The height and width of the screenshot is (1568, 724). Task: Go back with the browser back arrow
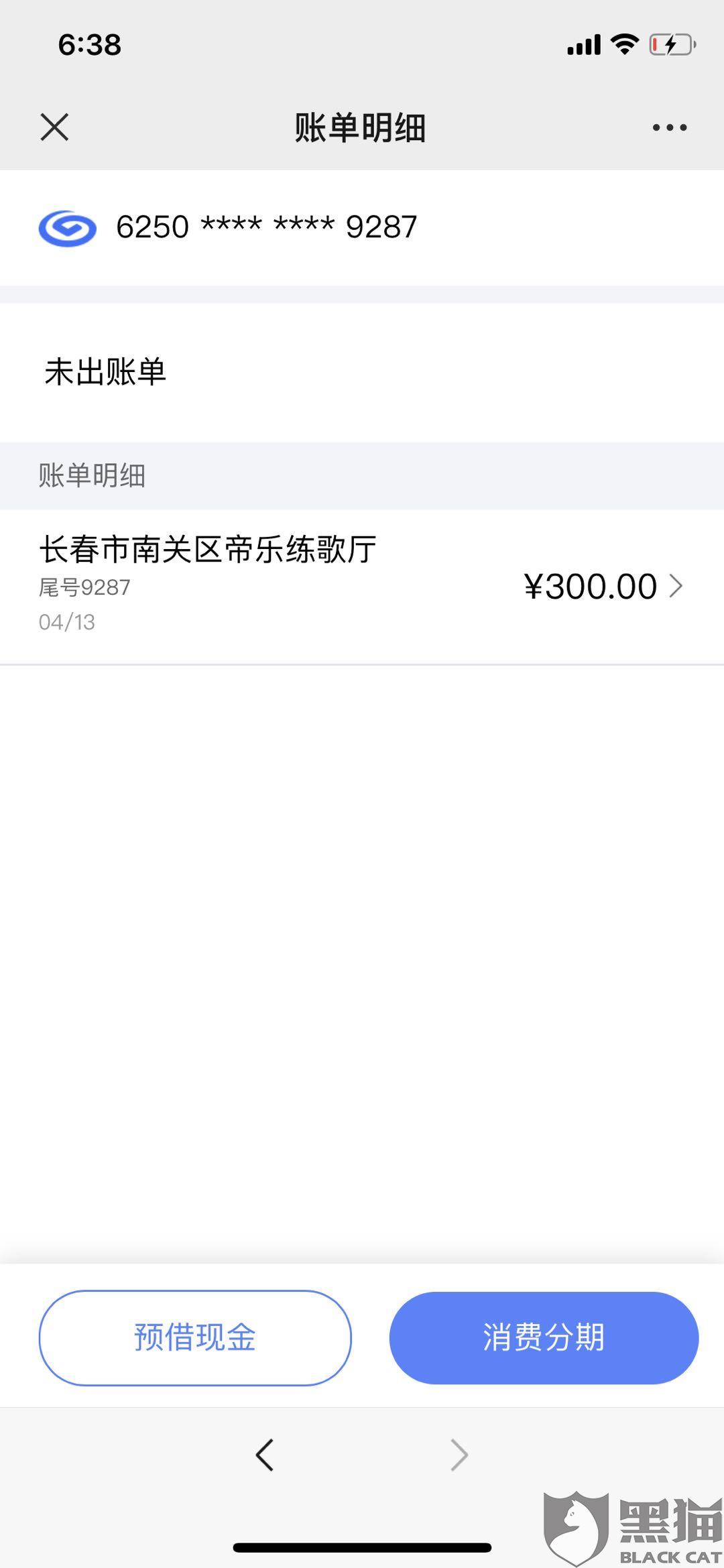pyautogui.click(x=265, y=1455)
